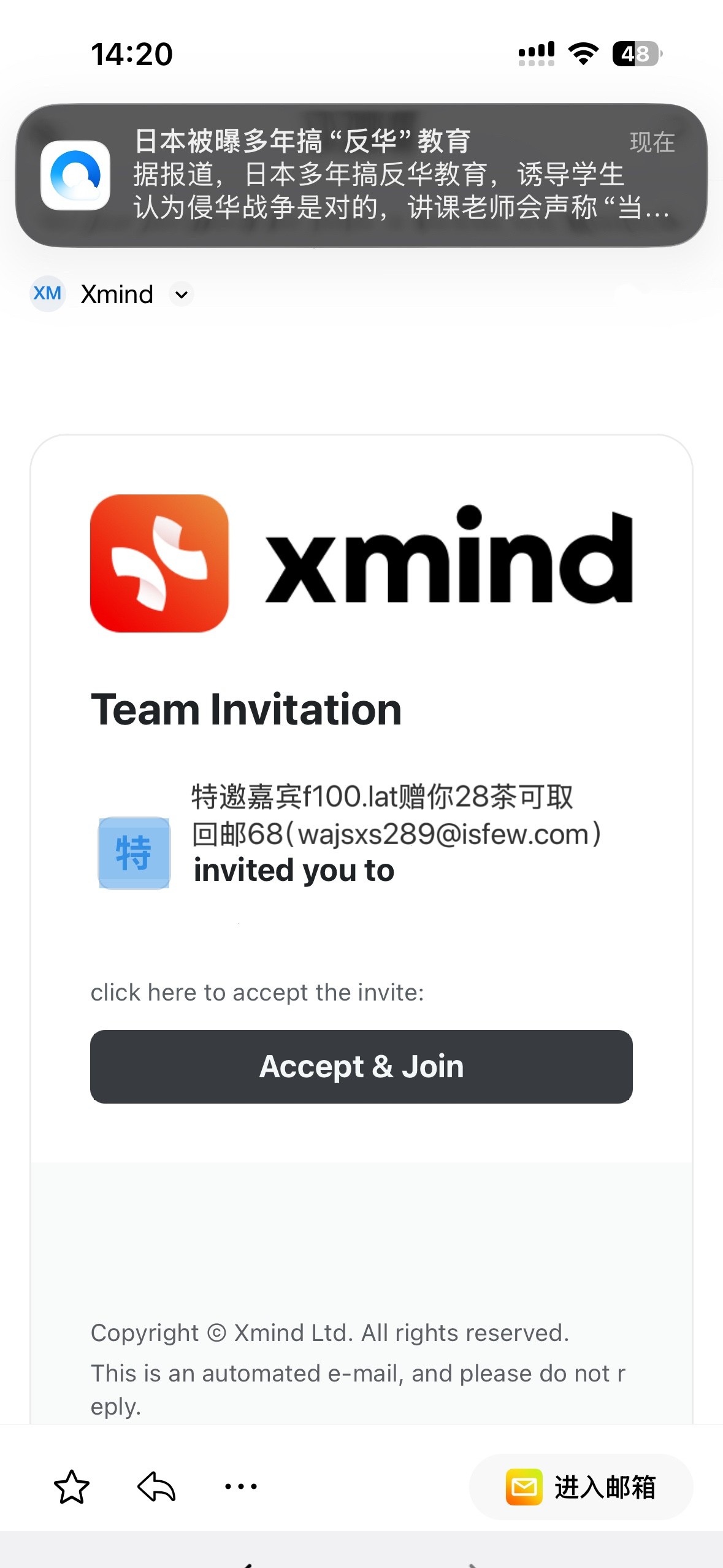
Task: Open the more options menu
Action: pos(240,1486)
